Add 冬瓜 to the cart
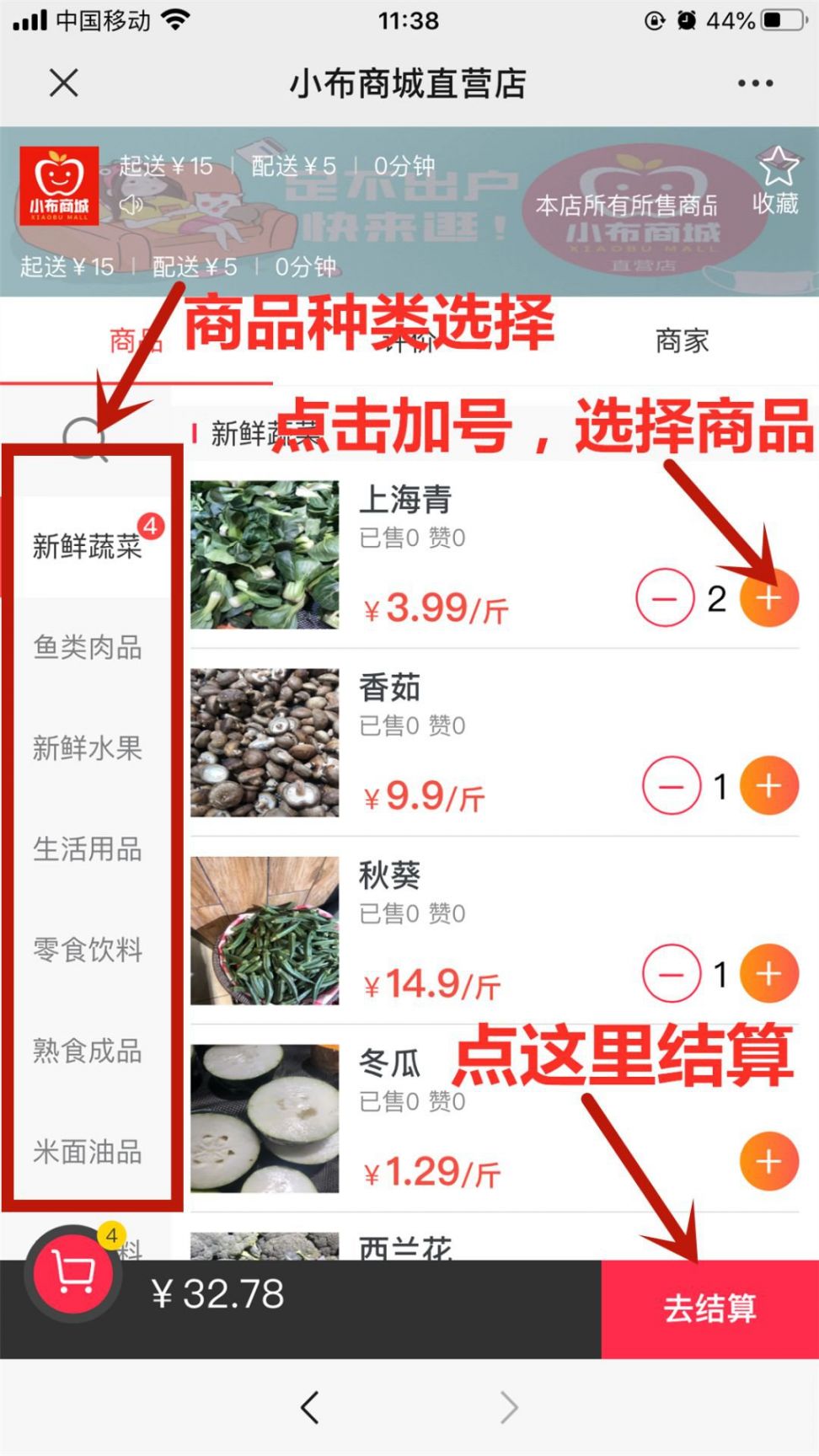Viewport: 819px width, 1456px height. pos(768,1162)
